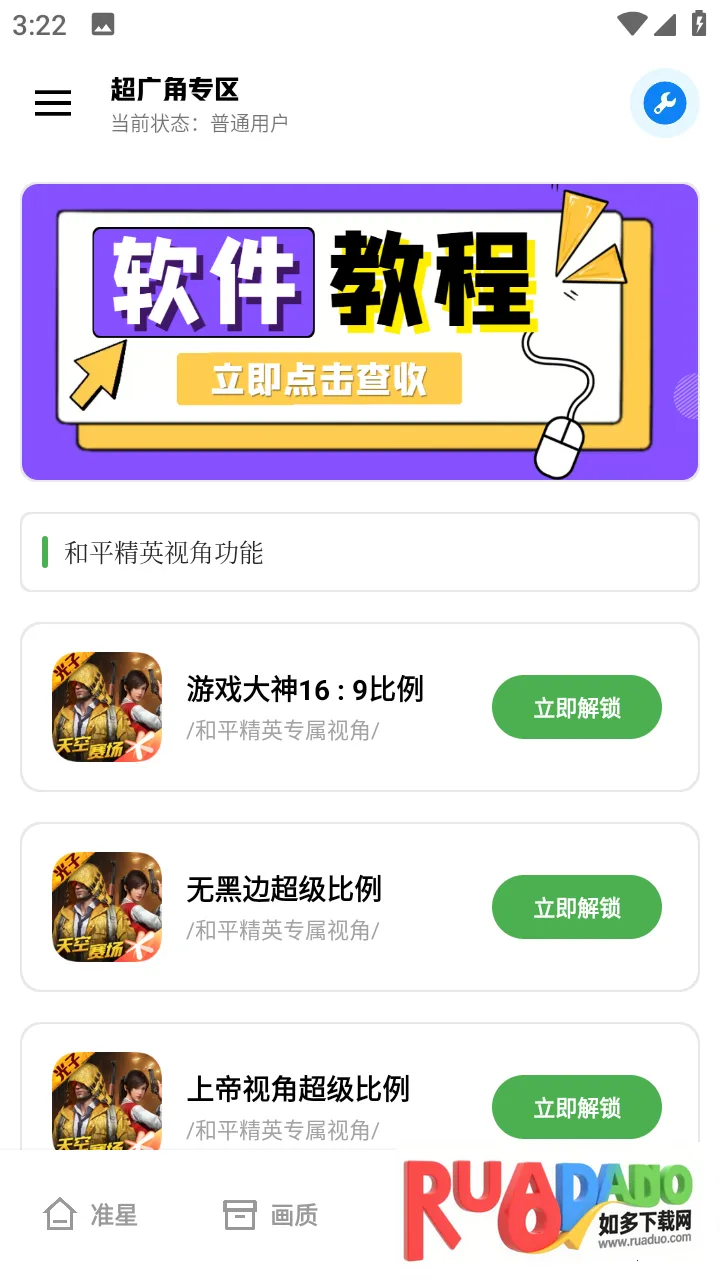Unlock 无黑边超级比例

[x=576, y=908]
